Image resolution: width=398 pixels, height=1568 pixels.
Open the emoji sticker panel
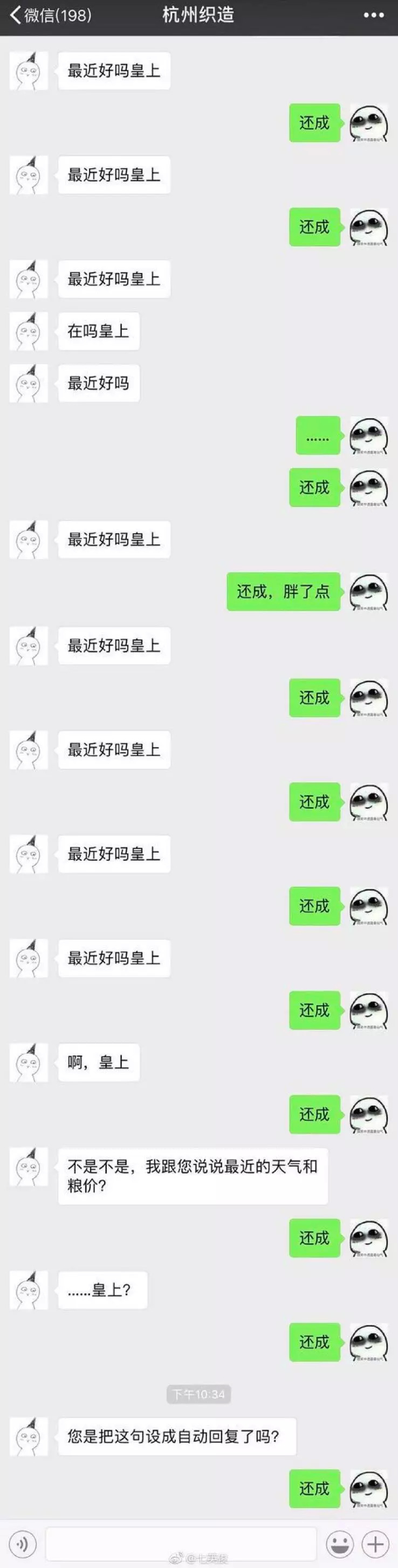pyautogui.click(x=340, y=1543)
